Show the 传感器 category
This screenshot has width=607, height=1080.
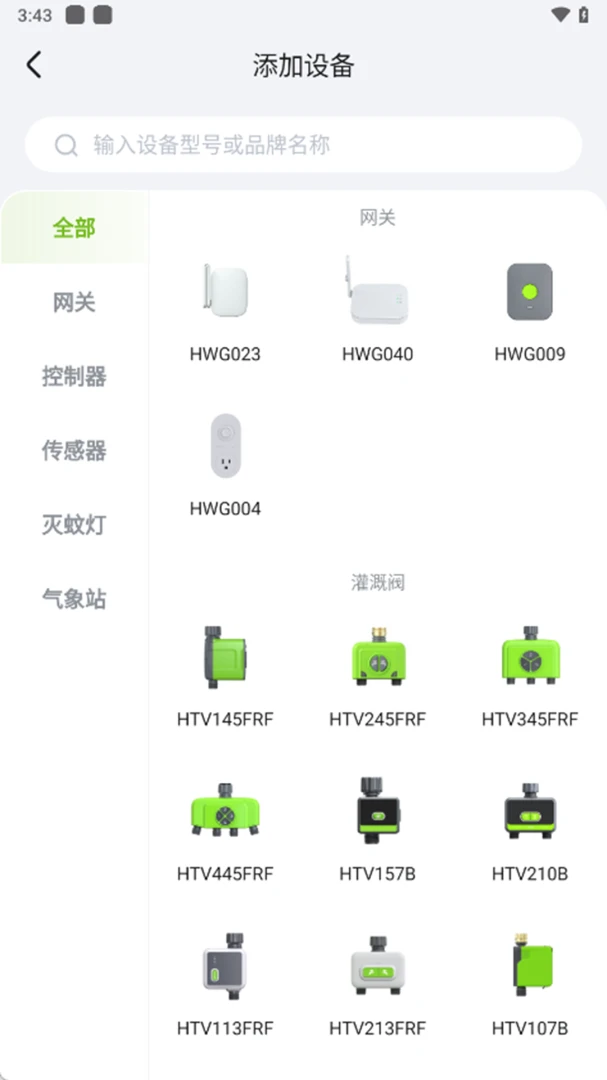point(74,450)
